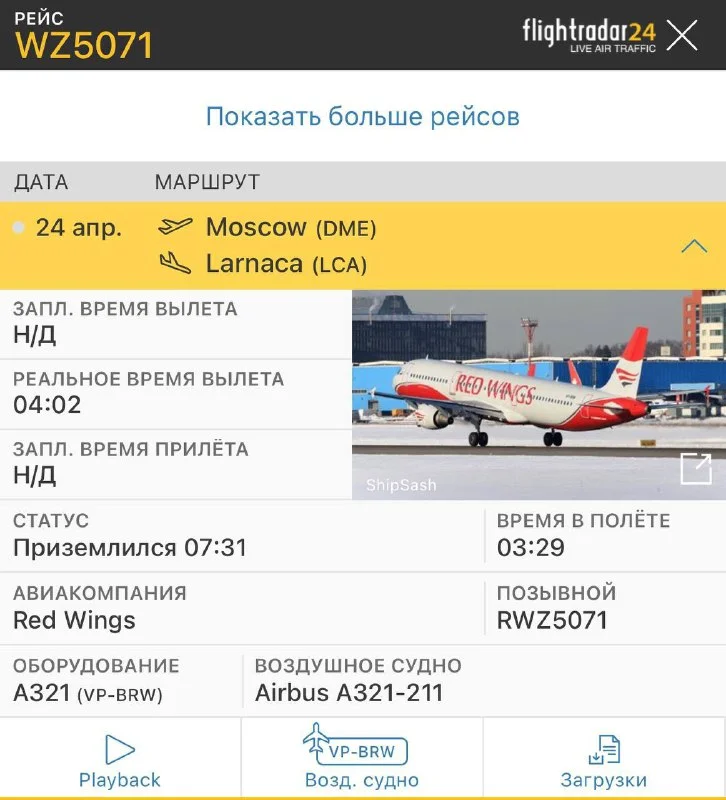
Task: Tap the 'Показать больше рейсов' link
Action: click(362, 116)
